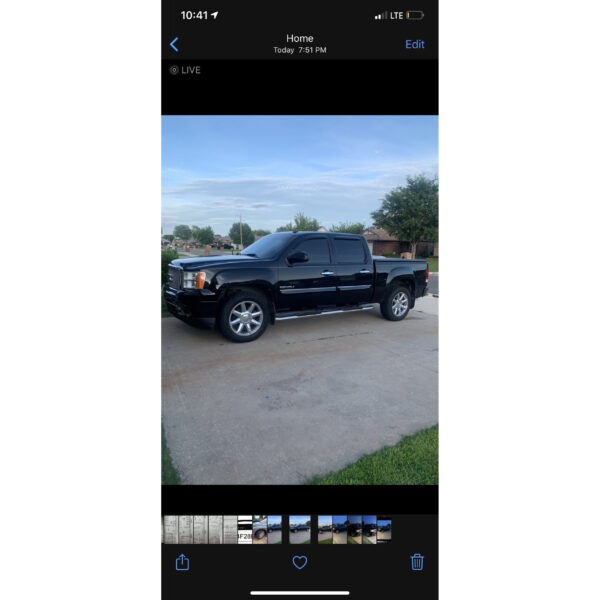Screen dimensions: 600x600
Task: Tap Edit to modify the photo
Action: tap(414, 44)
